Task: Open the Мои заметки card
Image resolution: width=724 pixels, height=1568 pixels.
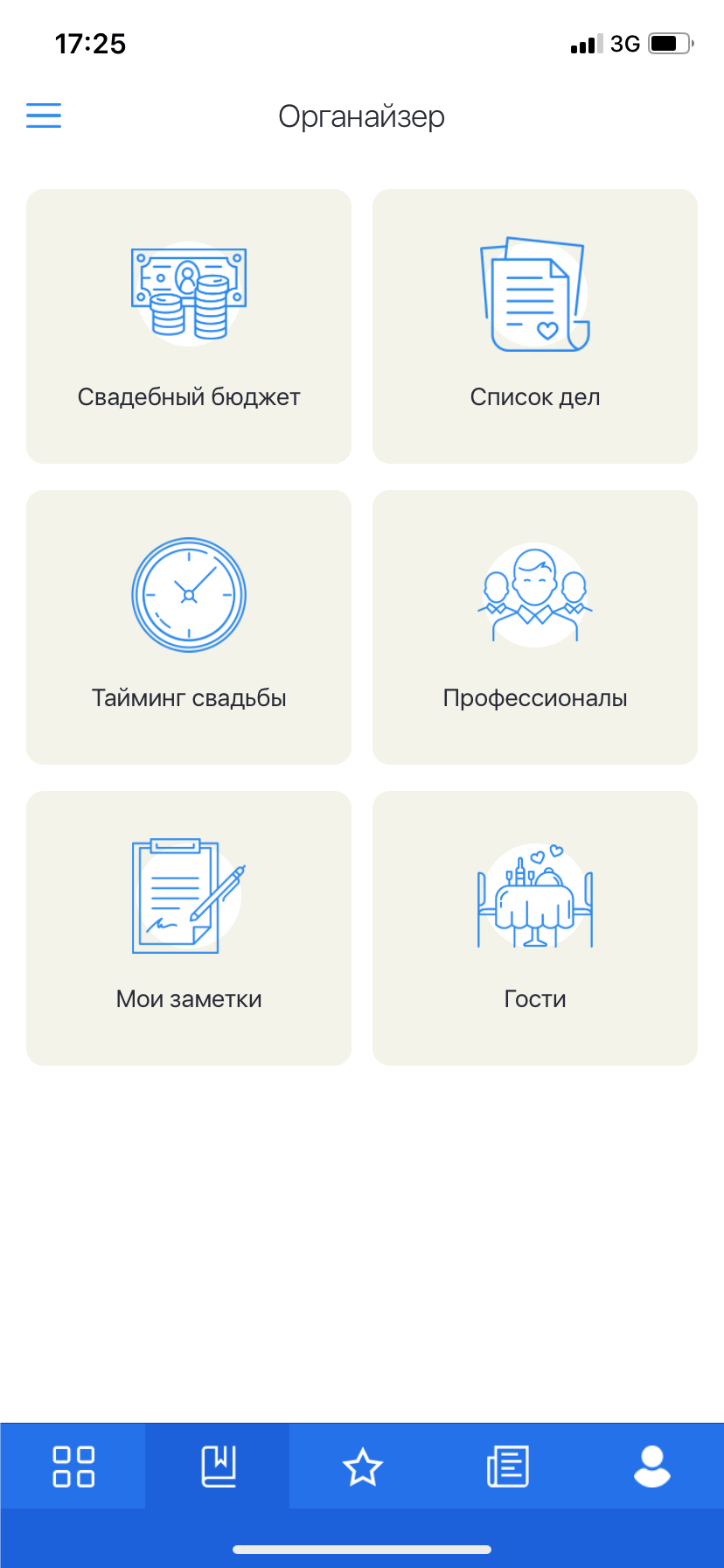Action: coord(189,928)
